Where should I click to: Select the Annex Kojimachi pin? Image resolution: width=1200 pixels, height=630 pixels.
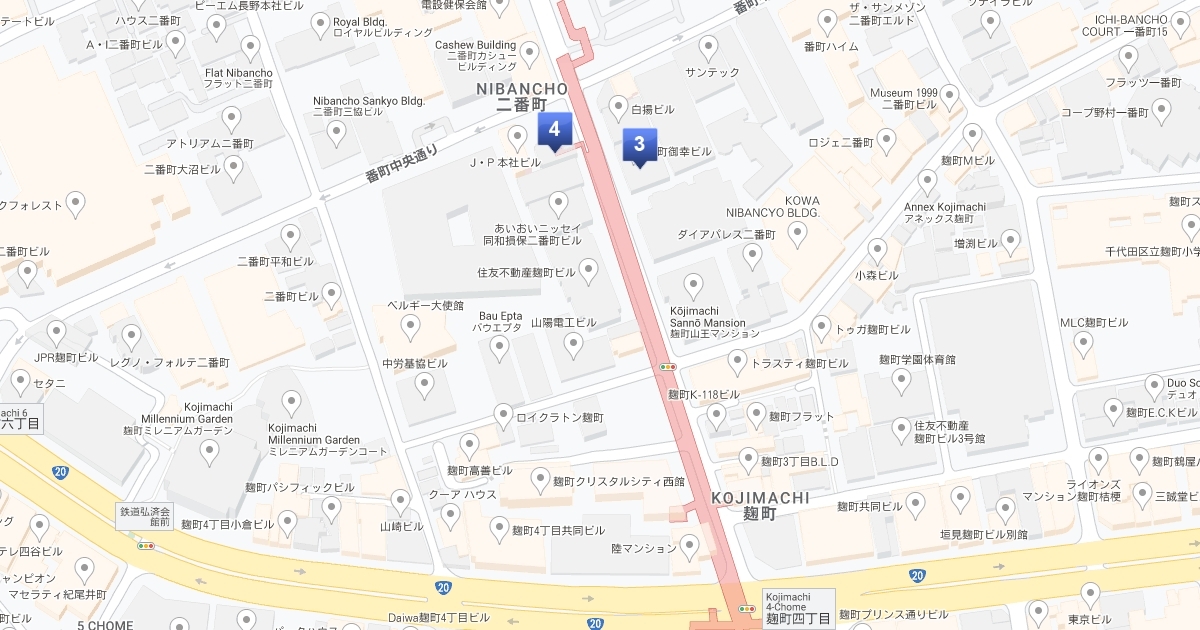tap(928, 182)
